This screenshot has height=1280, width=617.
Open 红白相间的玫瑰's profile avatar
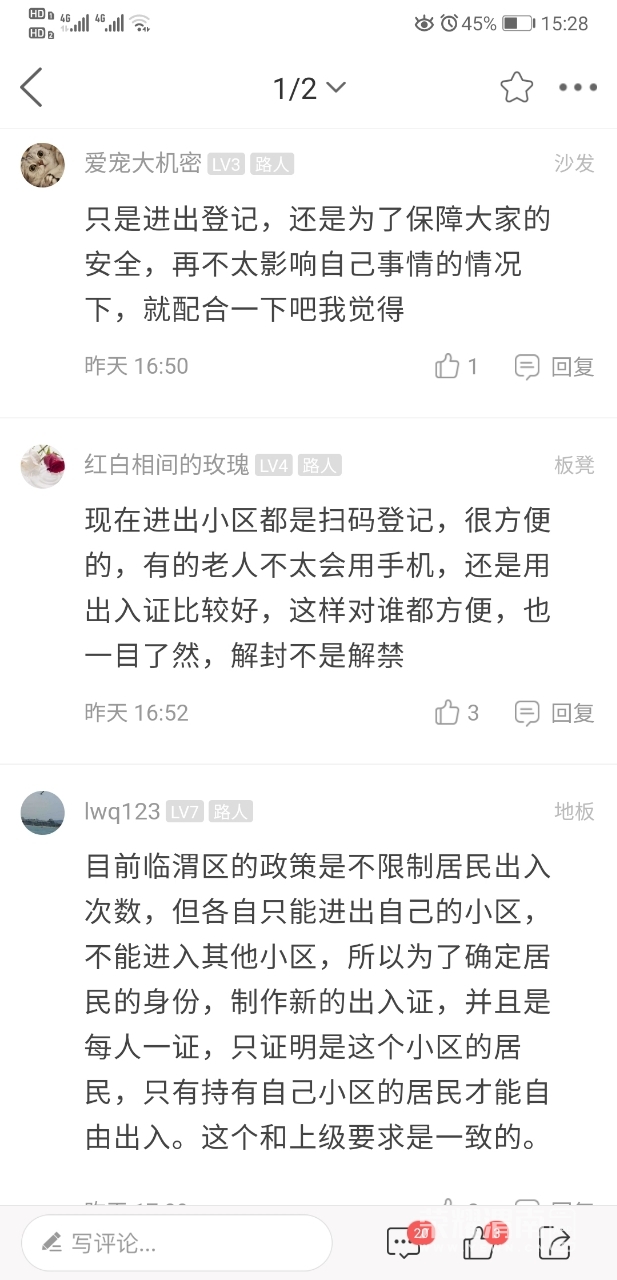coord(43,465)
